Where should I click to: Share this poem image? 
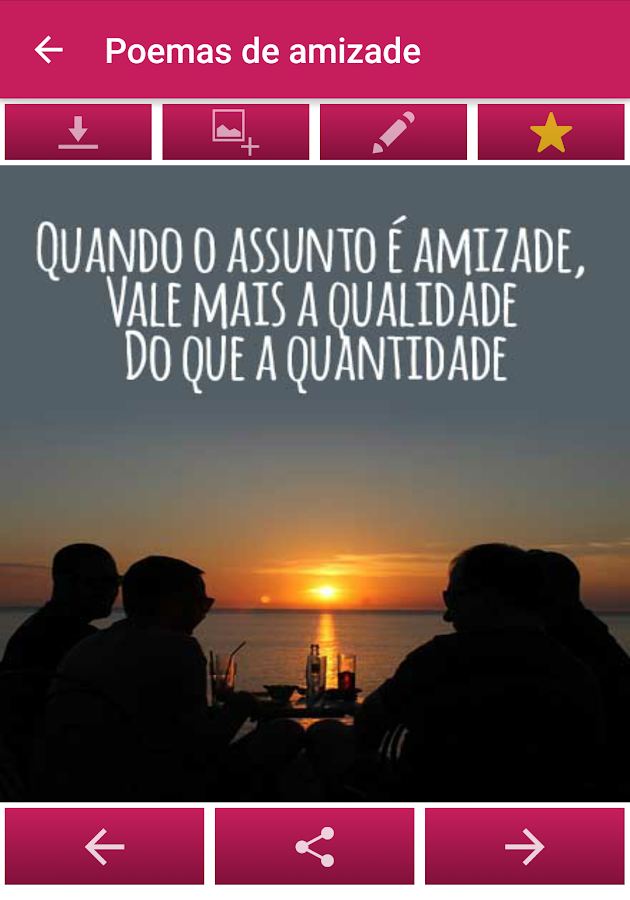(x=314, y=847)
